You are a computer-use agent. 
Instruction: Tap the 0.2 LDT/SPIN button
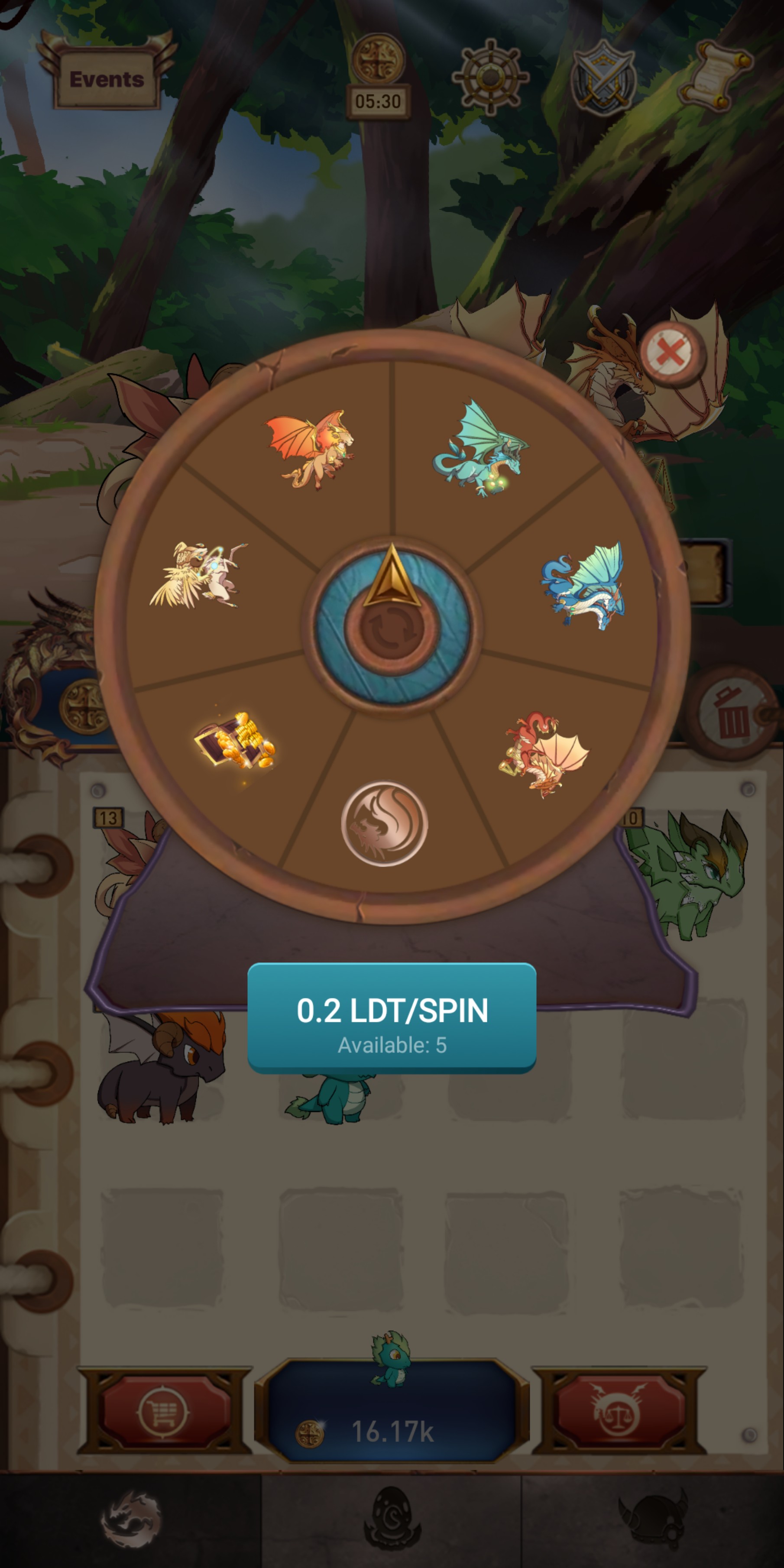392,1018
